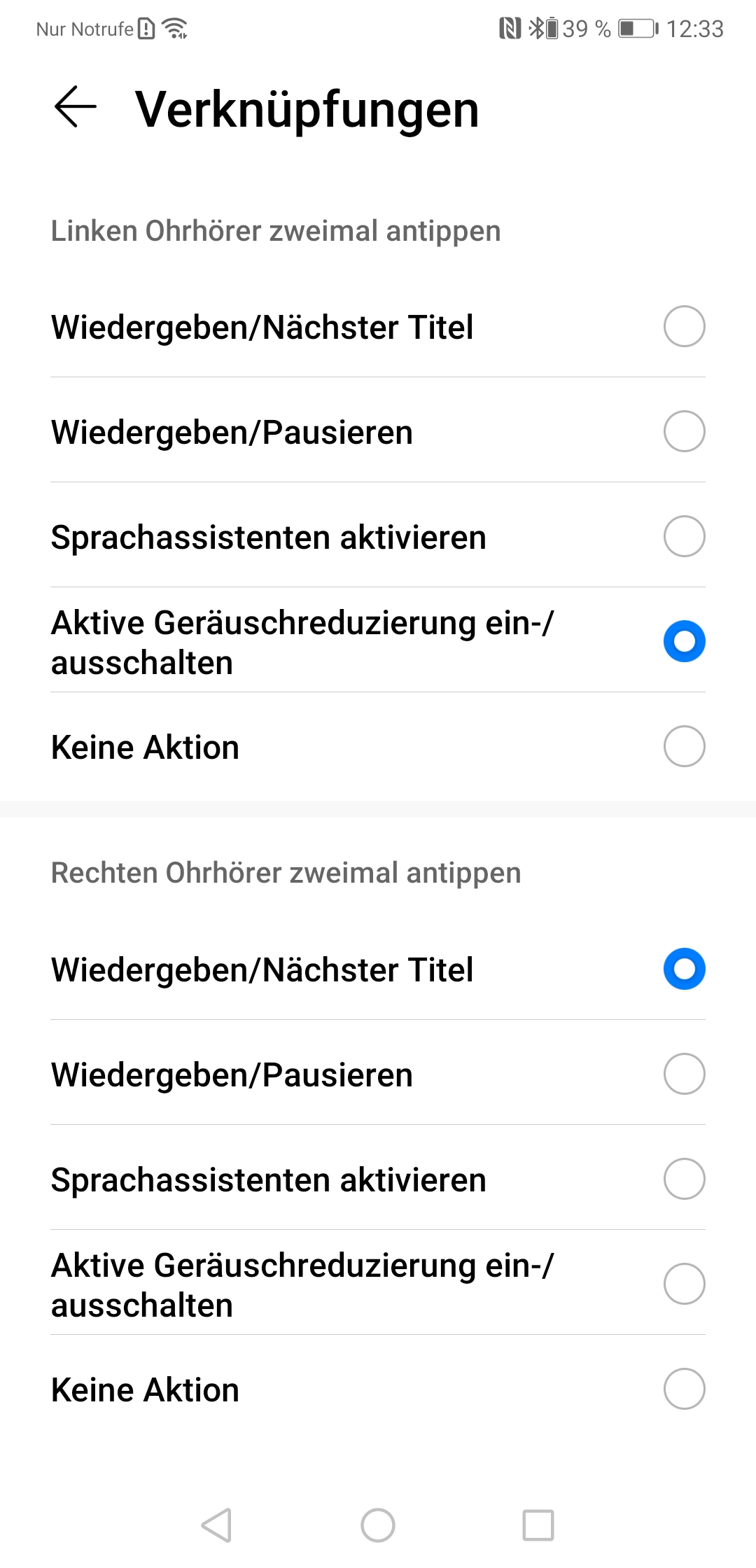Go back from Verknüpfungen screen
Image resolution: width=756 pixels, height=1568 pixels.
point(75,107)
